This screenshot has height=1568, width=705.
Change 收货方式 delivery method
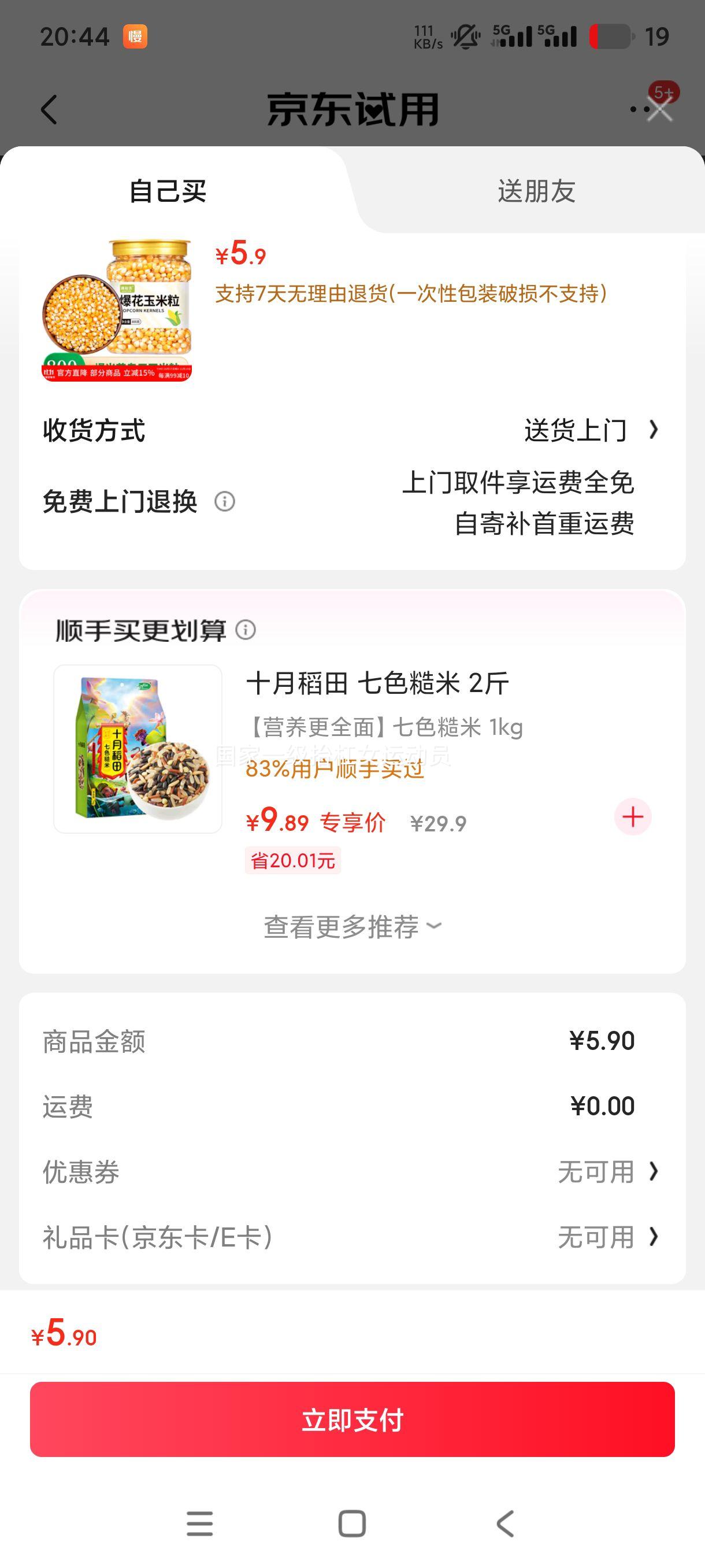tap(590, 430)
